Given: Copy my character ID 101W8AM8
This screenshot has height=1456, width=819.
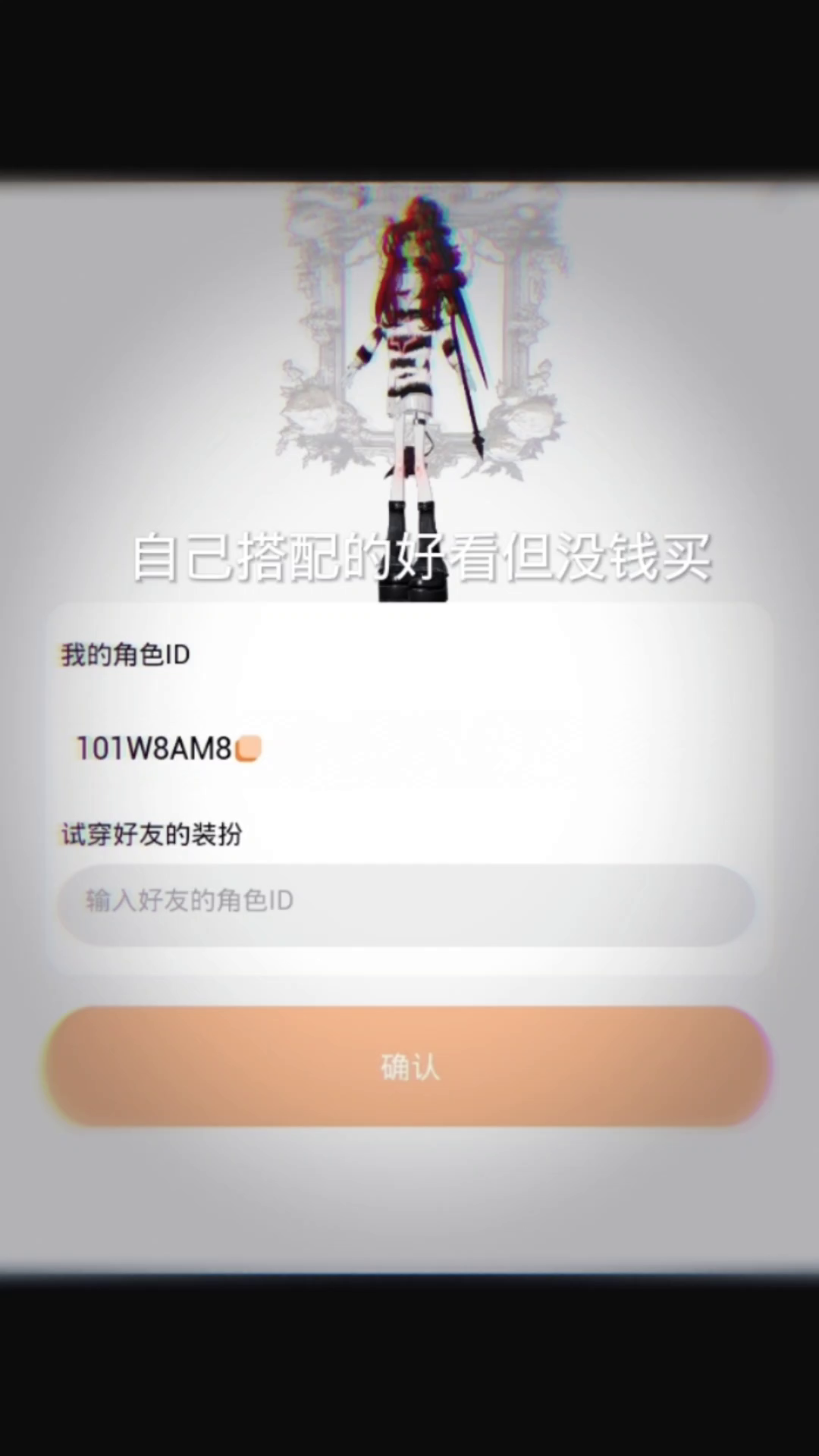Looking at the screenshot, I should (x=249, y=748).
